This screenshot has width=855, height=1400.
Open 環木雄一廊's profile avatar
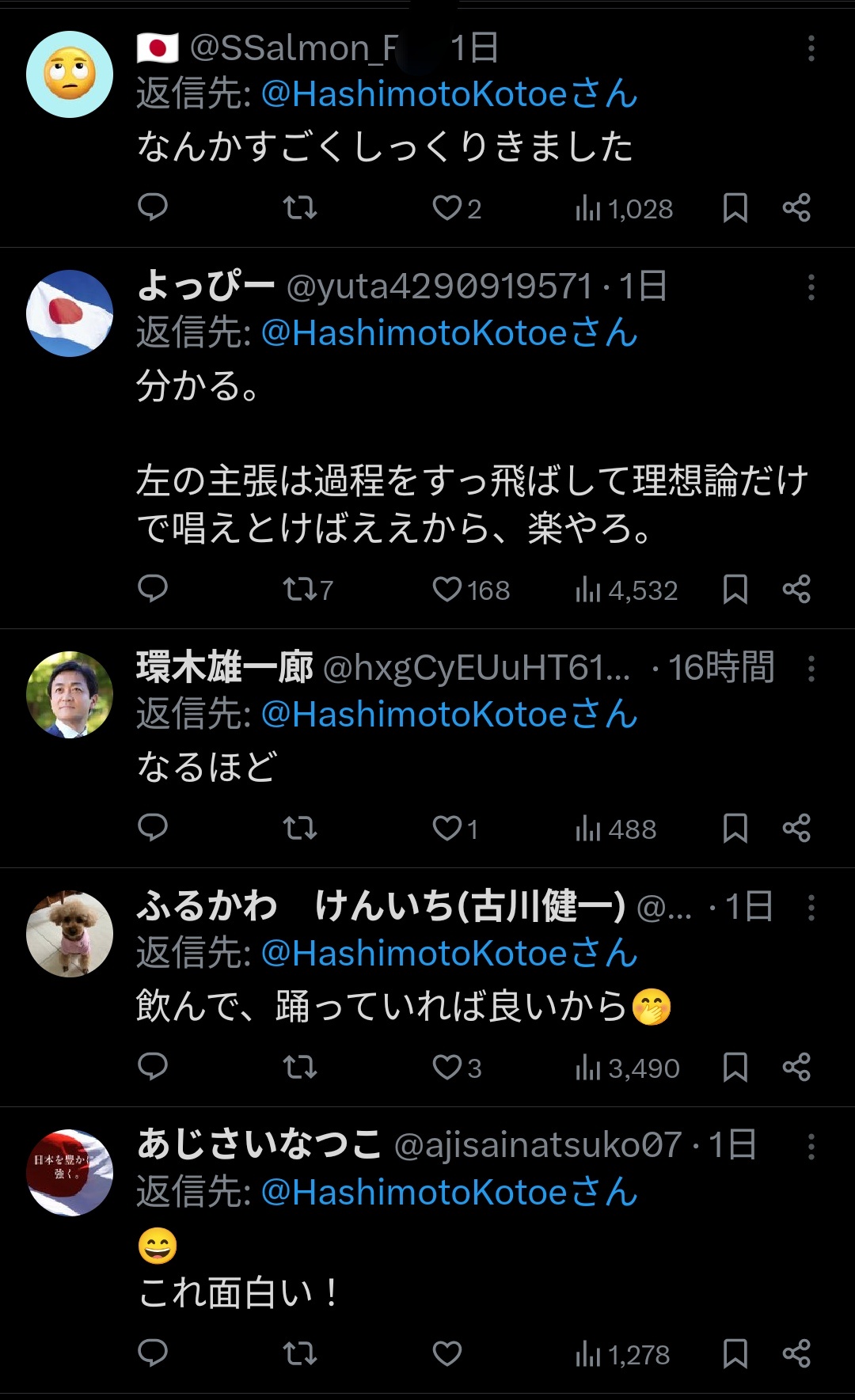coord(70,695)
